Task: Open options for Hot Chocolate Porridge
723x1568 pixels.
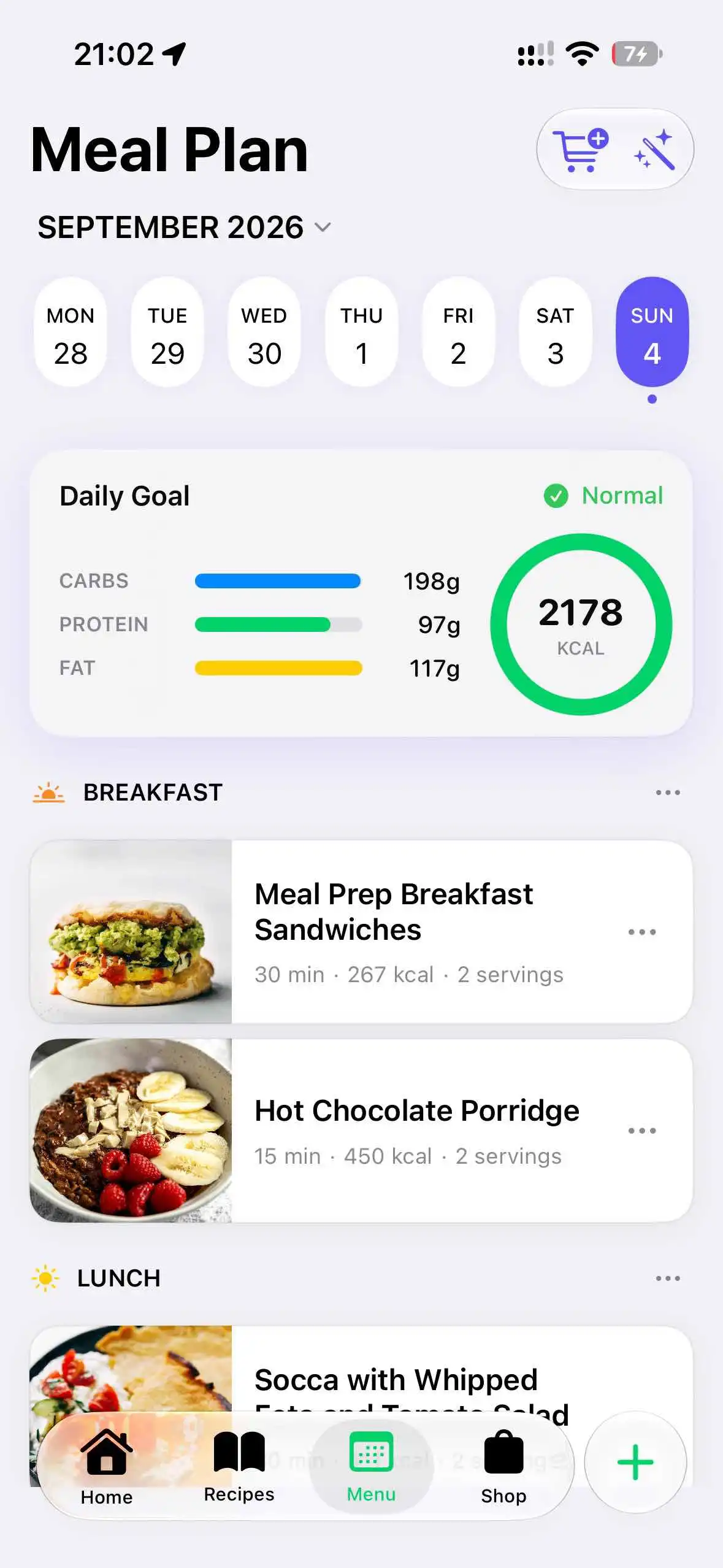Action: pyautogui.click(x=642, y=1131)
